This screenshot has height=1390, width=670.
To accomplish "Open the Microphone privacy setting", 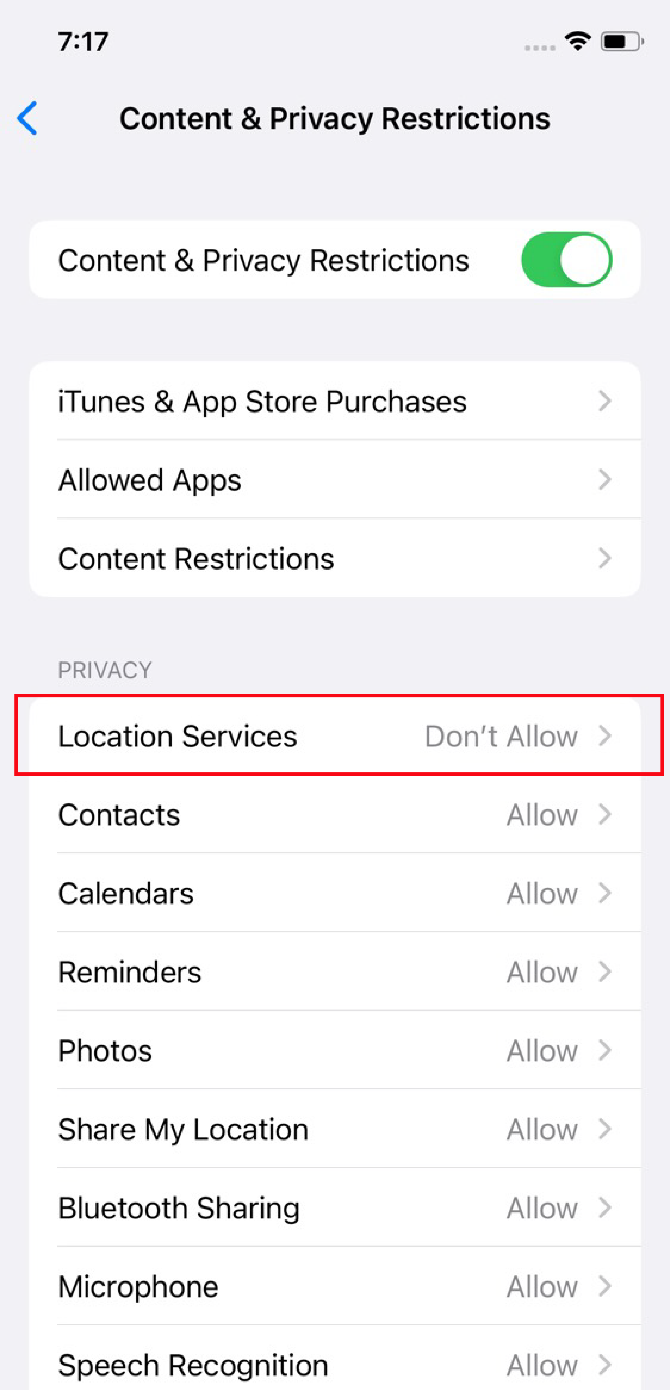I will tap(335, 1286).
